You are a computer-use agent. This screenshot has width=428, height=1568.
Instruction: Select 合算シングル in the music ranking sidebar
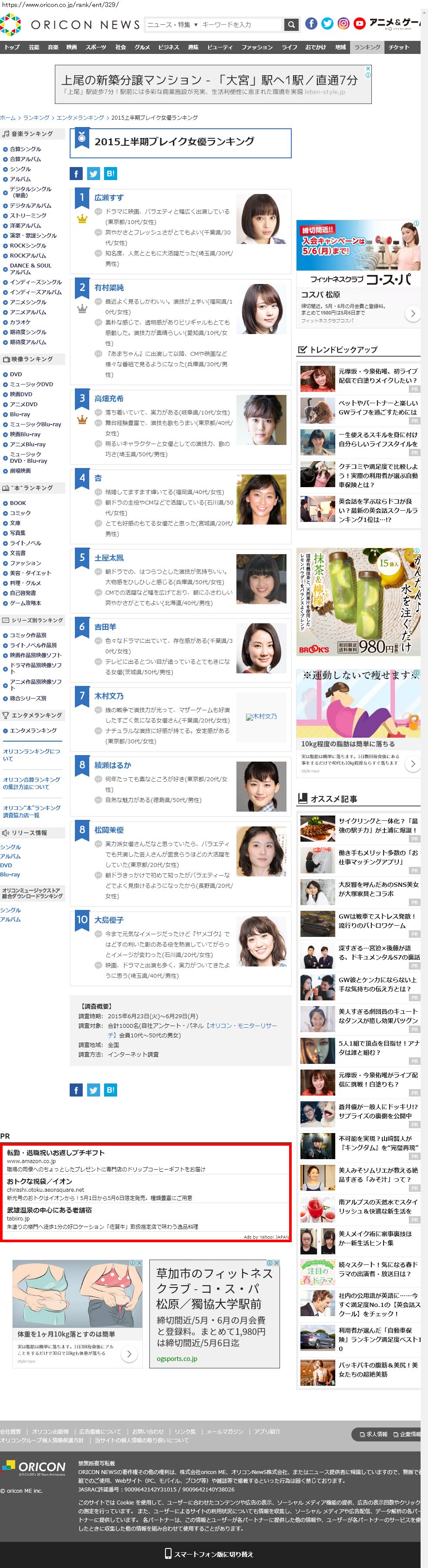26,149
